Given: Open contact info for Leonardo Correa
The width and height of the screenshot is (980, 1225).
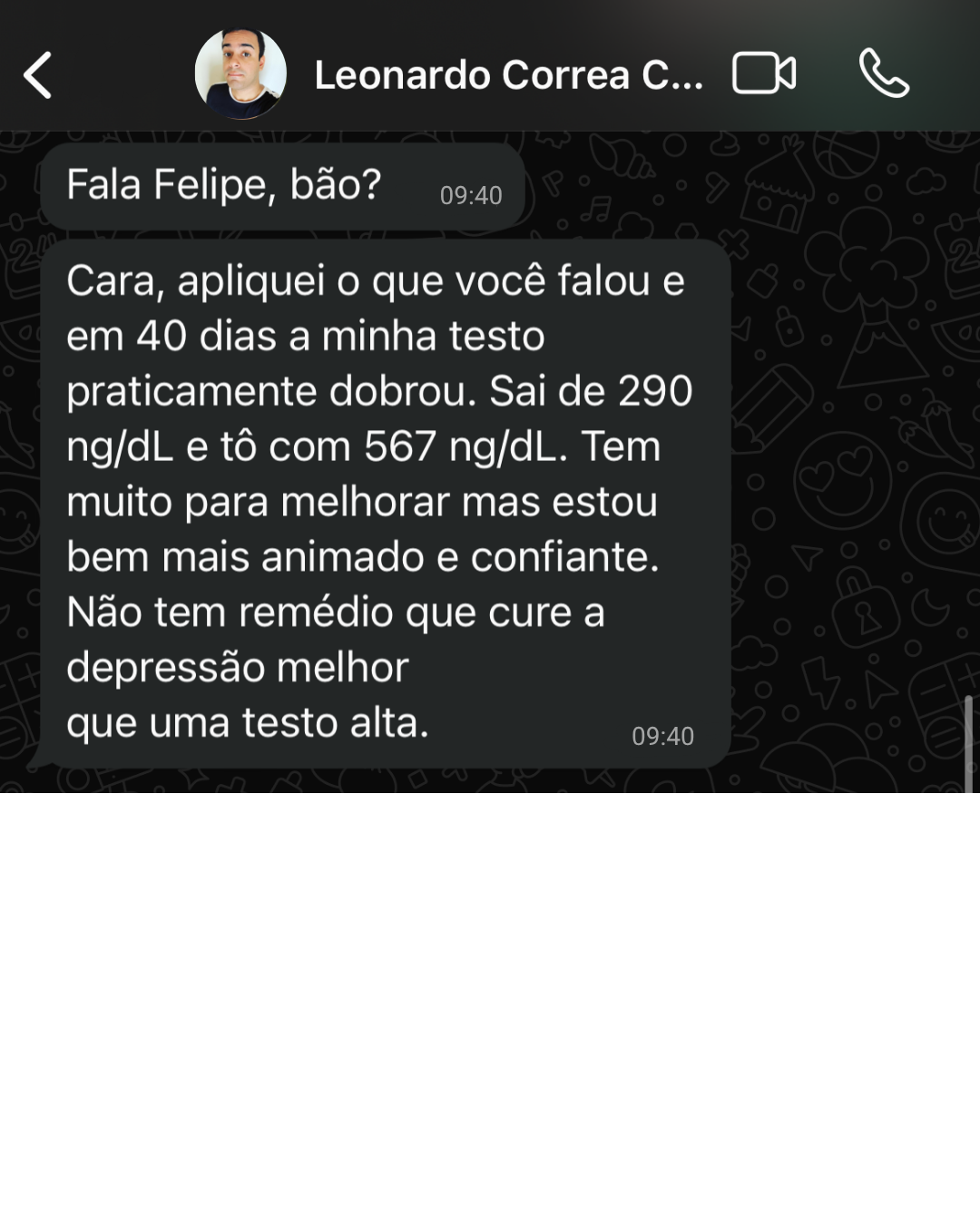Looking at the screenshot, I should [508, 74].
